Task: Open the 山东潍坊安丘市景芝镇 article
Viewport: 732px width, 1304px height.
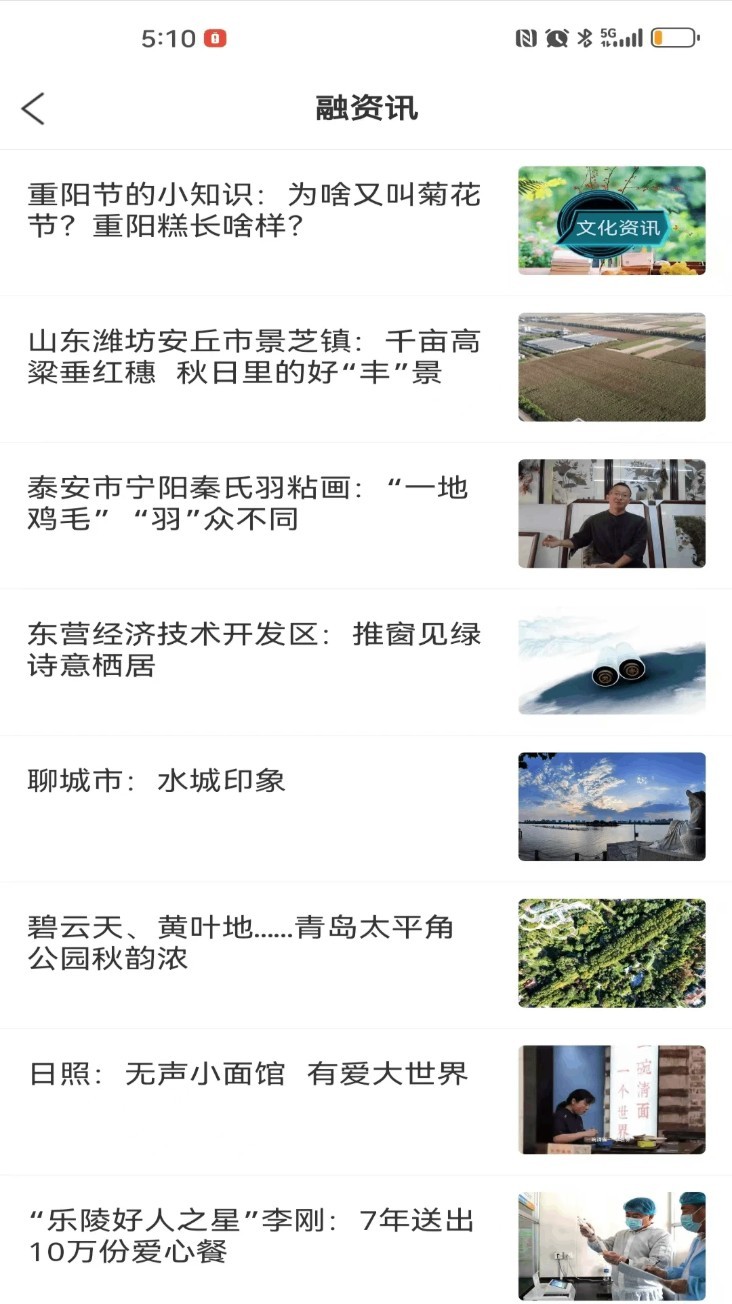Action: click(x=253, y=366)
